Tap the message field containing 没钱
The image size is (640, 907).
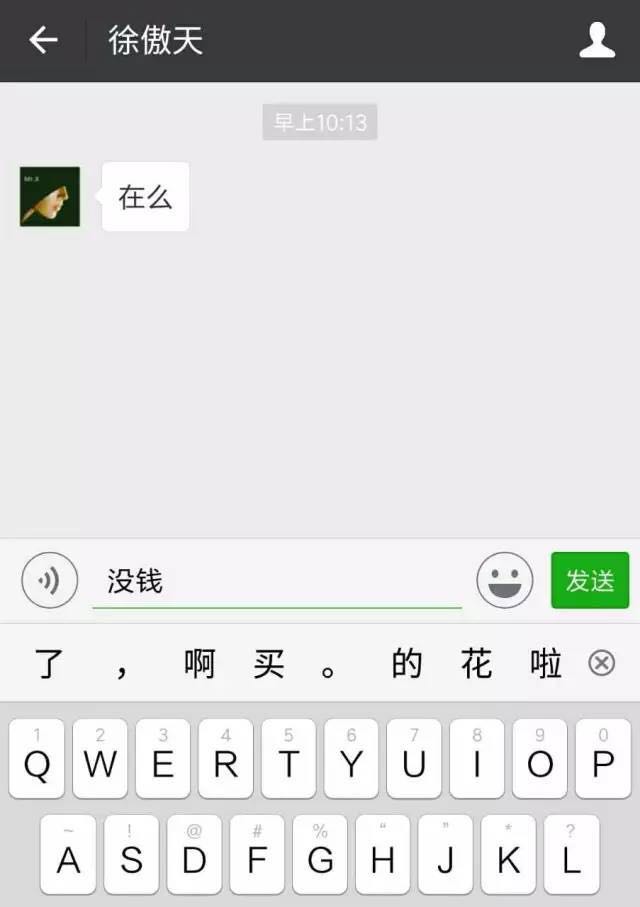tap(276, 581)
